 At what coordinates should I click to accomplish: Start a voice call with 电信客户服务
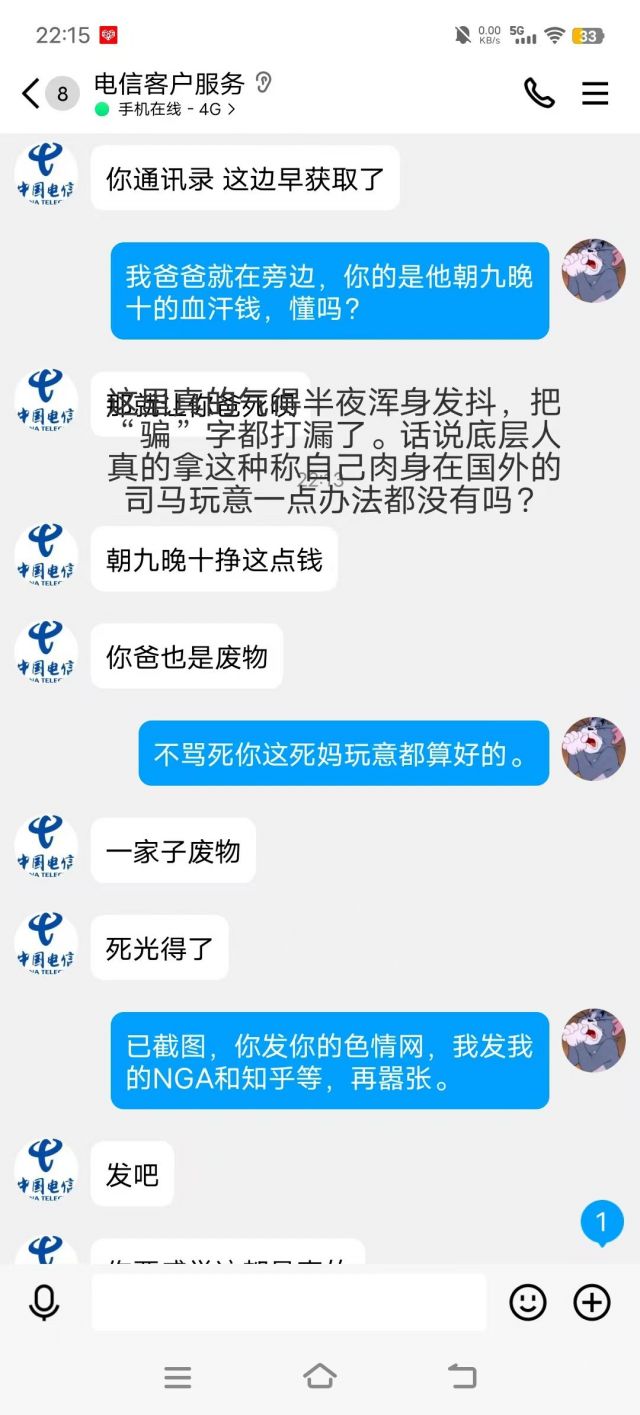(538, 93)
